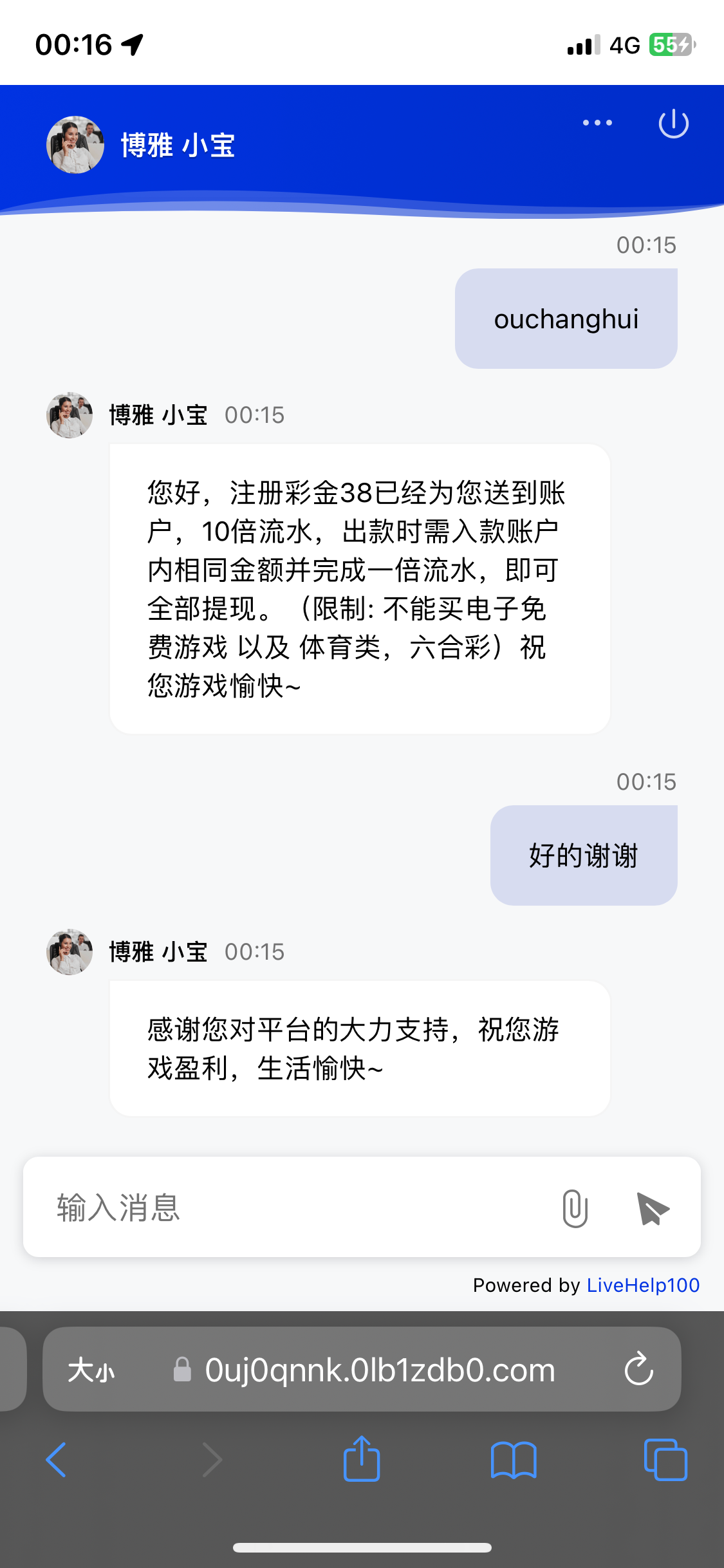724x1568 pixels.
Task: Show all open browser tabs
Action: click(665, 1459)
